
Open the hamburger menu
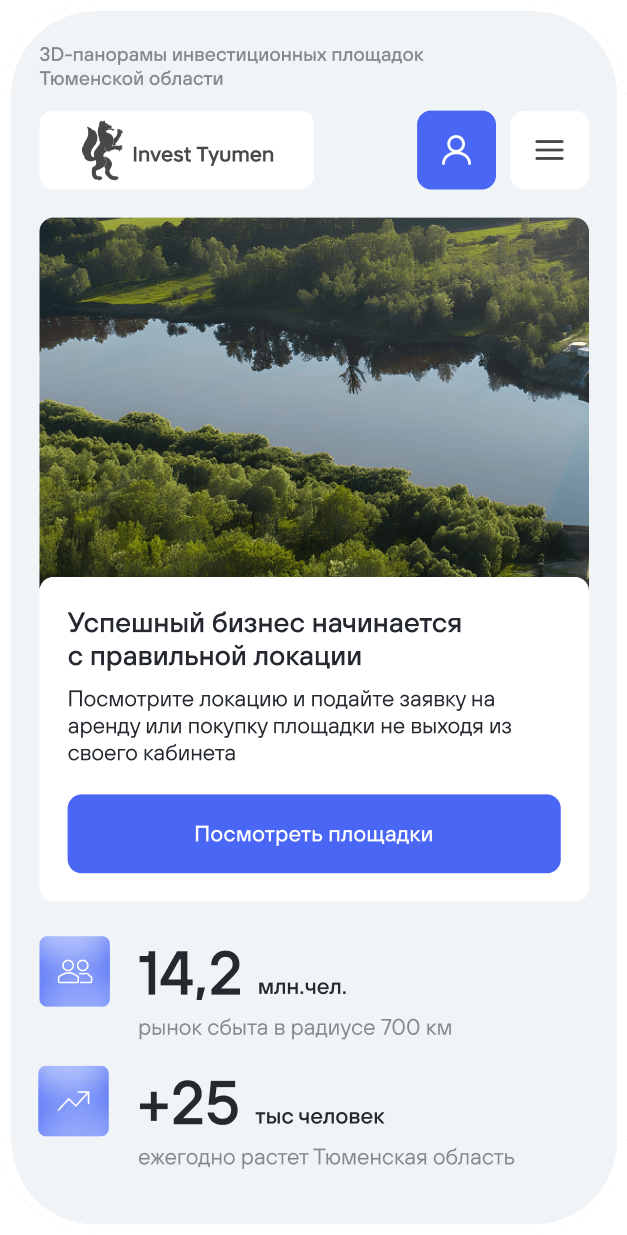click(x=549, y=150)
